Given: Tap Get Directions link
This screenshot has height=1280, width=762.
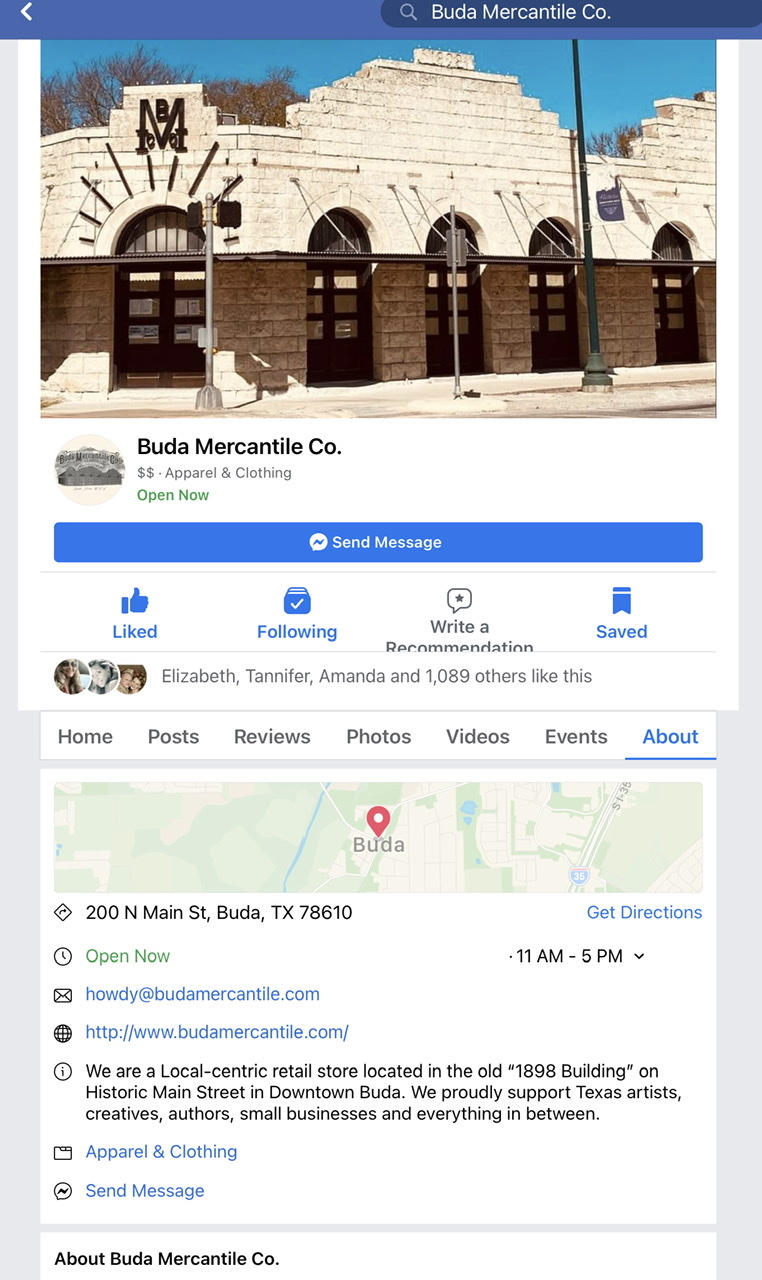Looking at the screenshot, I should (644, 912).
